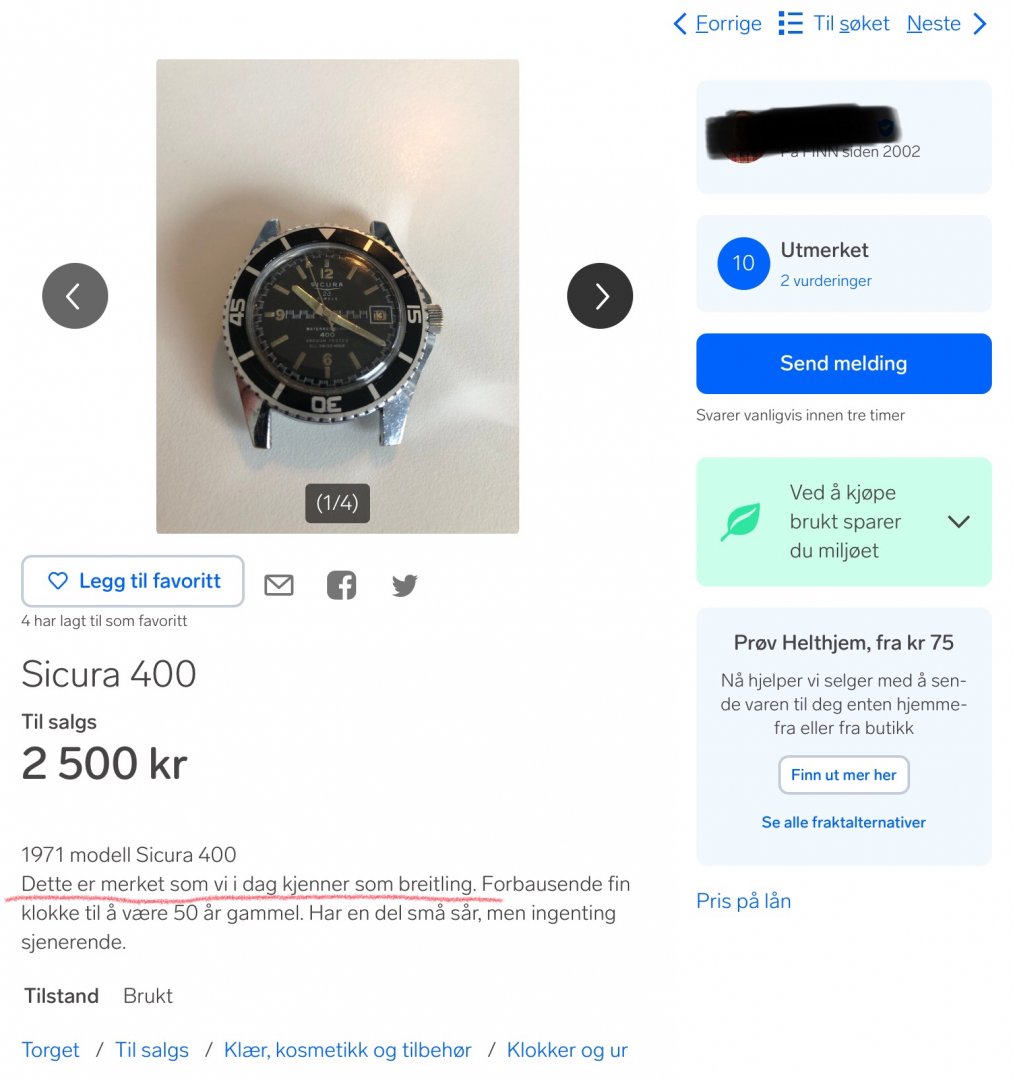The height and width of the screenshot is (1080, 1013).
Task: Open the seller's 2 vurderinger
Action: (x=825, y=281)
